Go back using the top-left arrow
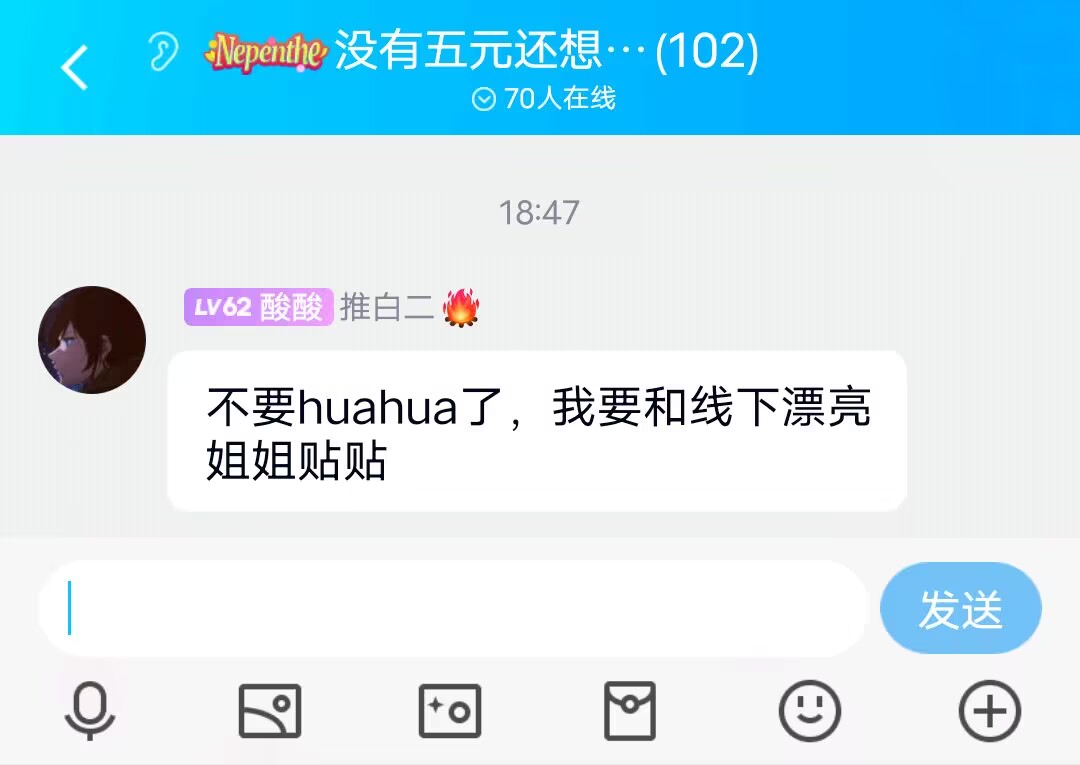 click(75, 67)
